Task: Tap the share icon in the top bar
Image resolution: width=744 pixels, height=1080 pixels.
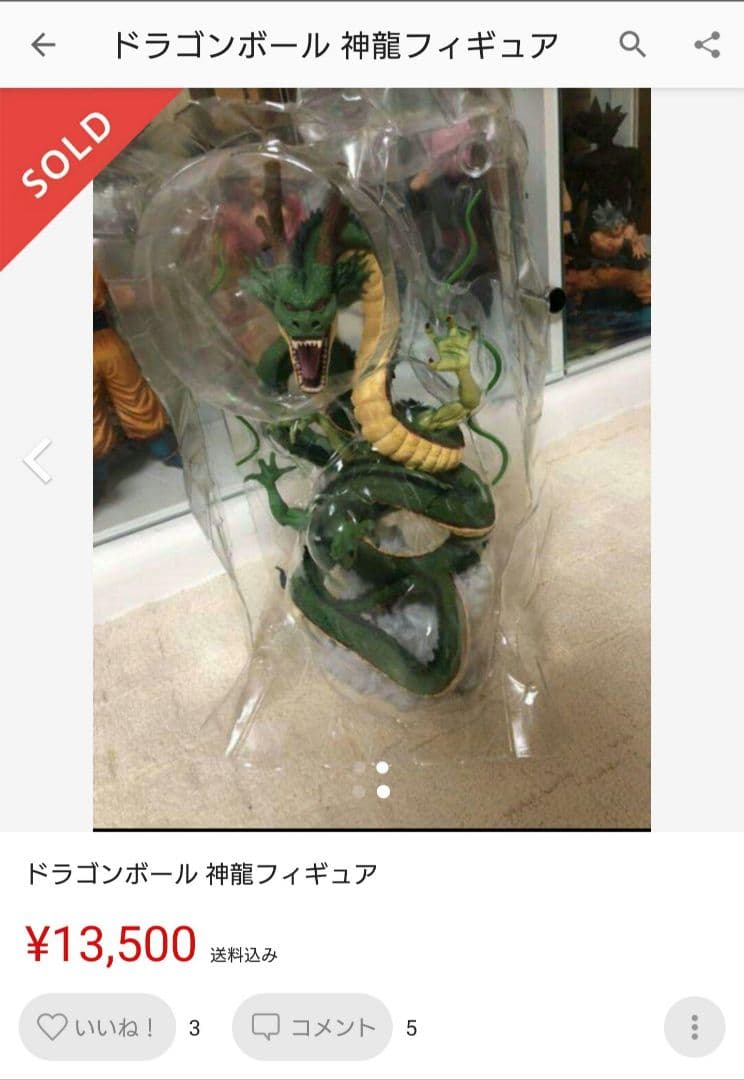Action: [707, 44]
